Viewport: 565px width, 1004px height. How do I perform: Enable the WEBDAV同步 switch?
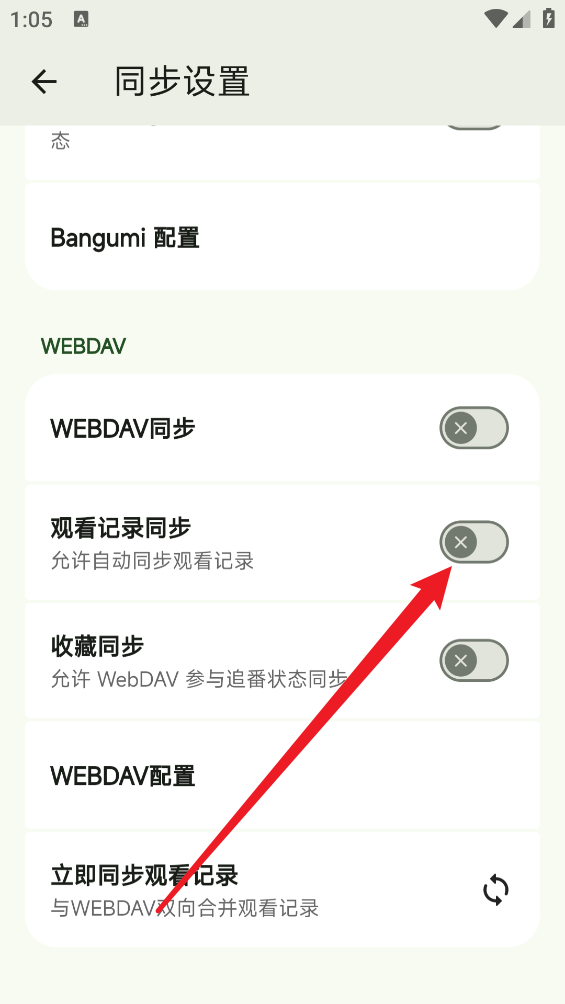point(473,428)
